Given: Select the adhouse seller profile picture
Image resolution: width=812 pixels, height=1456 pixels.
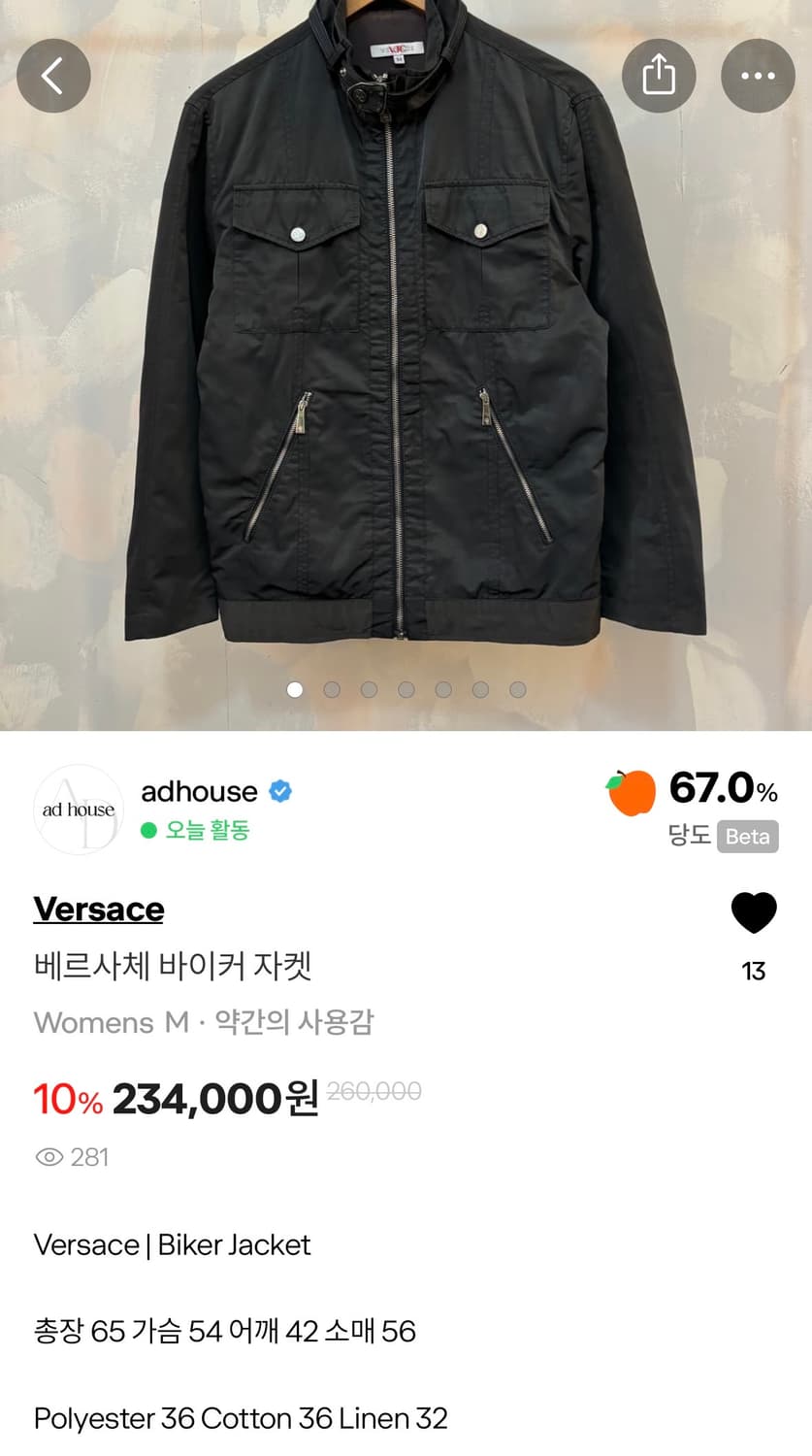Looking at the screenshot, I should pyautogui.click(x=79, y=810).
